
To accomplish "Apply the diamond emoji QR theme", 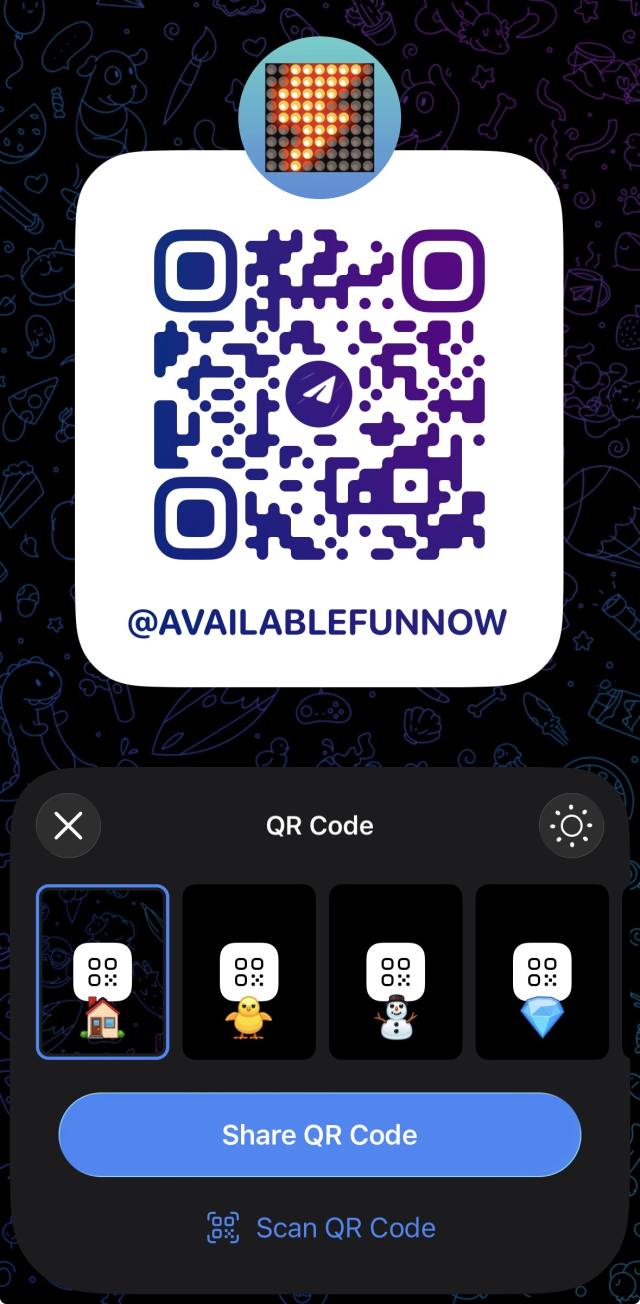I will [x=542, y=972].
